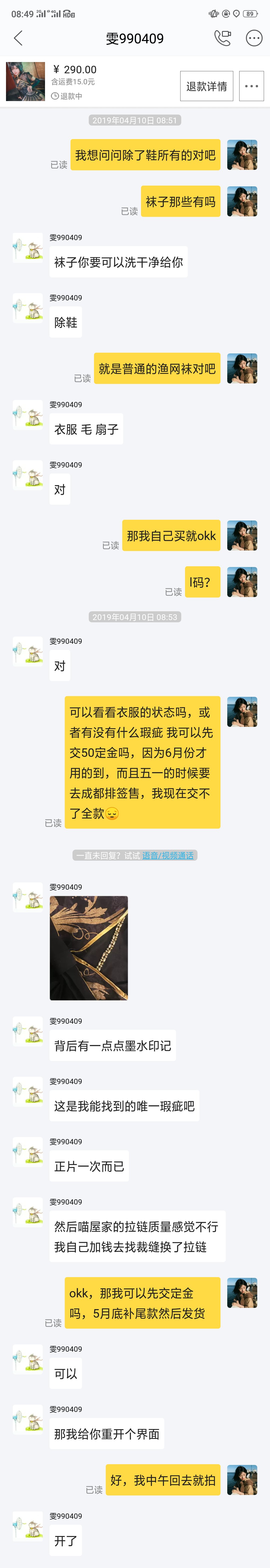Go back from the 雯990409 chat
Viewport: 270px width, 1568px height.
18,38
